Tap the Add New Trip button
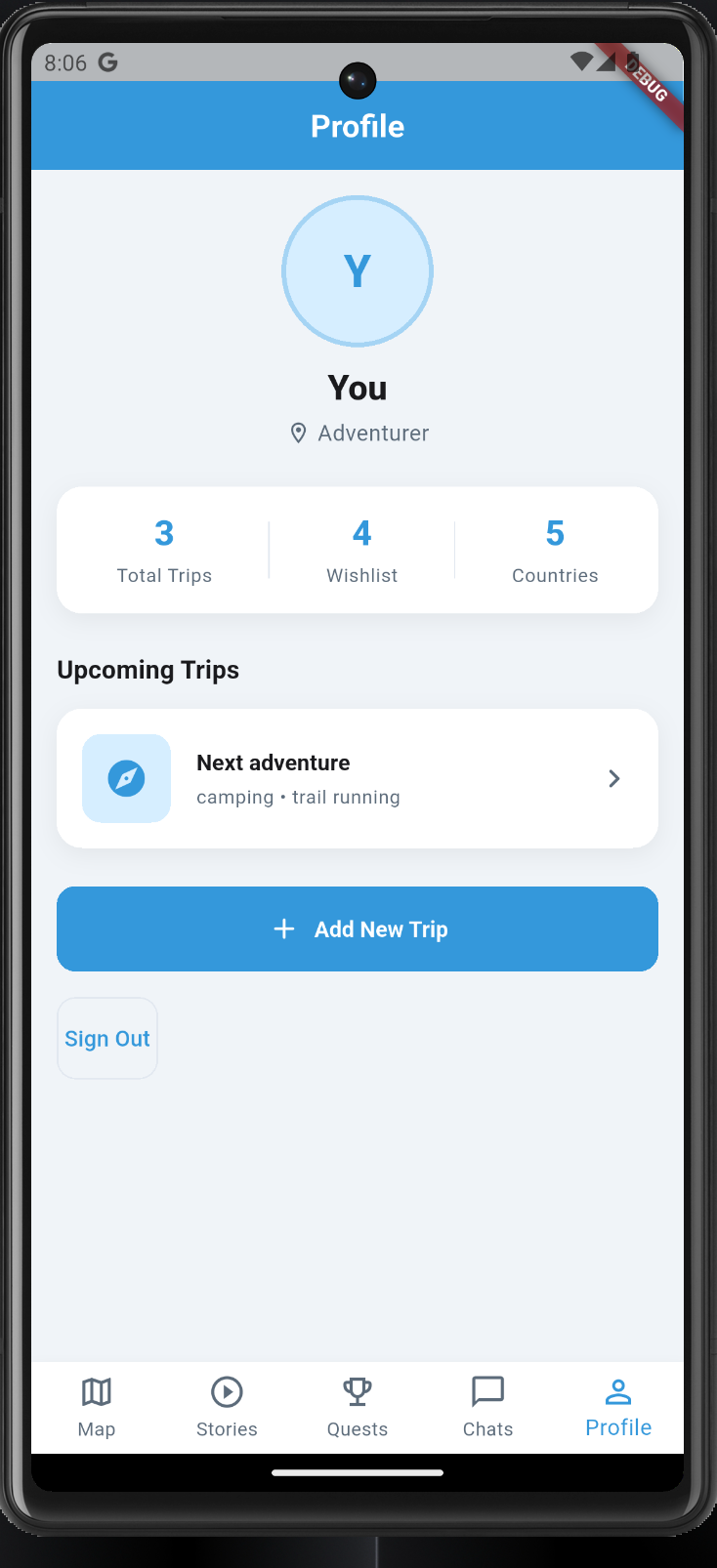Image resolution: width=717 pixels, height=1568 pixels. point(358,928)
